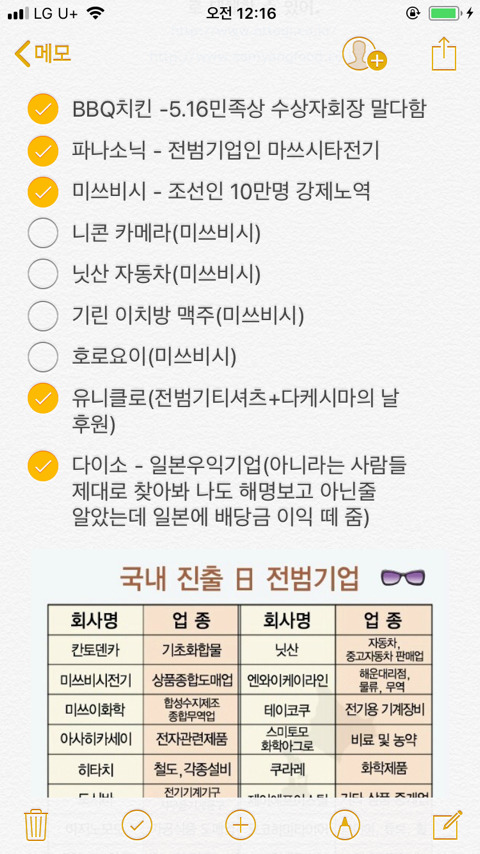Uncheck the BBQ치킨 item
The height and width of the screenshot is (854, 480).
pos(42,109)
